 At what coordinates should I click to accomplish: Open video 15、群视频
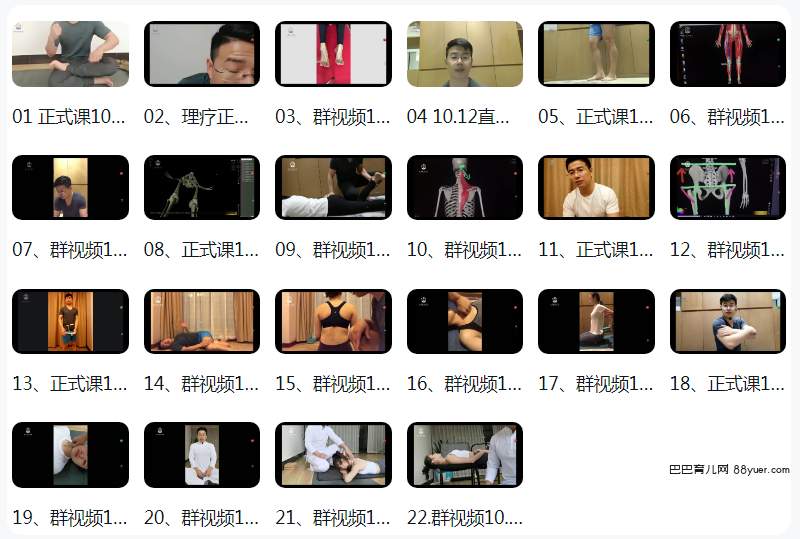click(333, 321)
